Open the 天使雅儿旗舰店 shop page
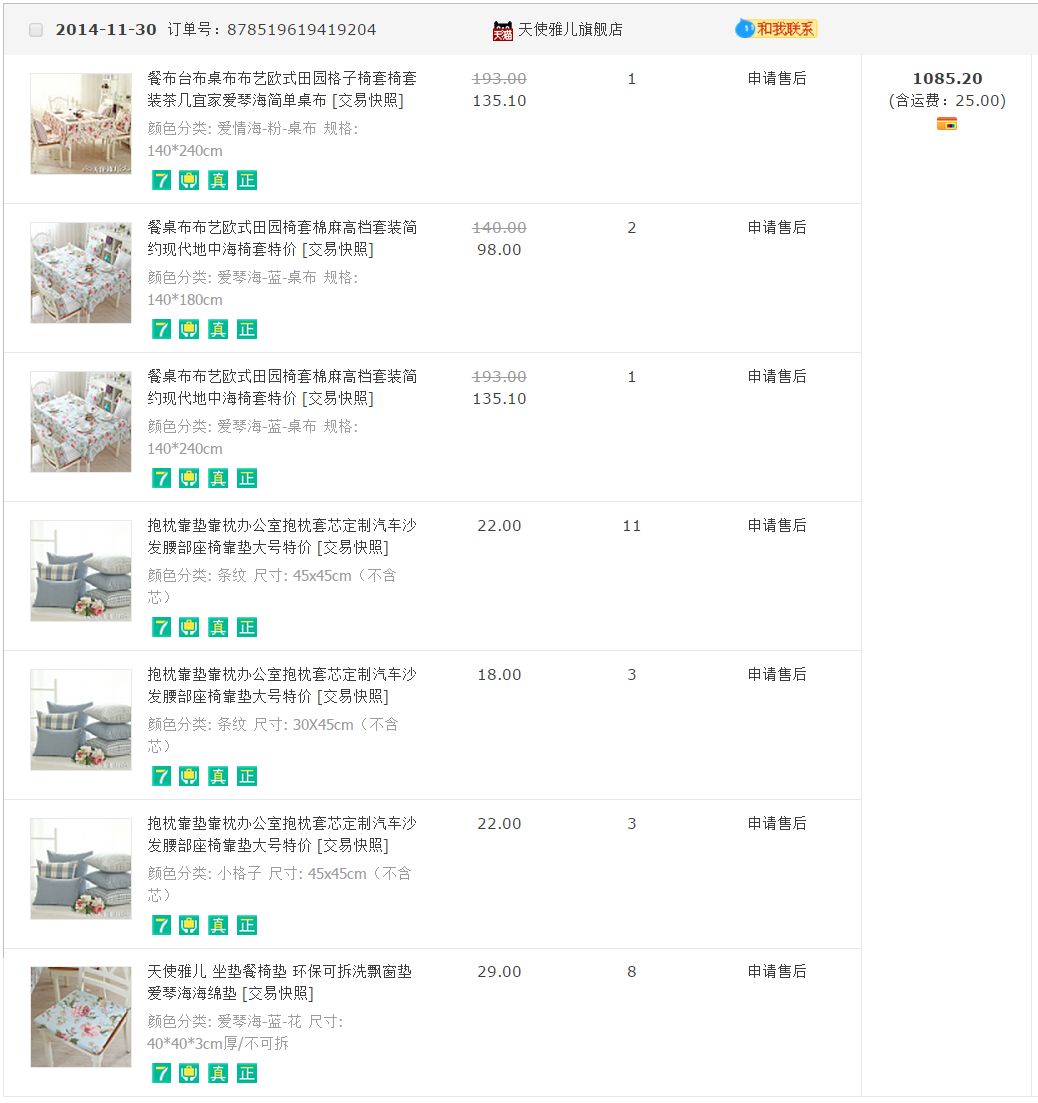The image size is (1038, 1103). [569, 30]
